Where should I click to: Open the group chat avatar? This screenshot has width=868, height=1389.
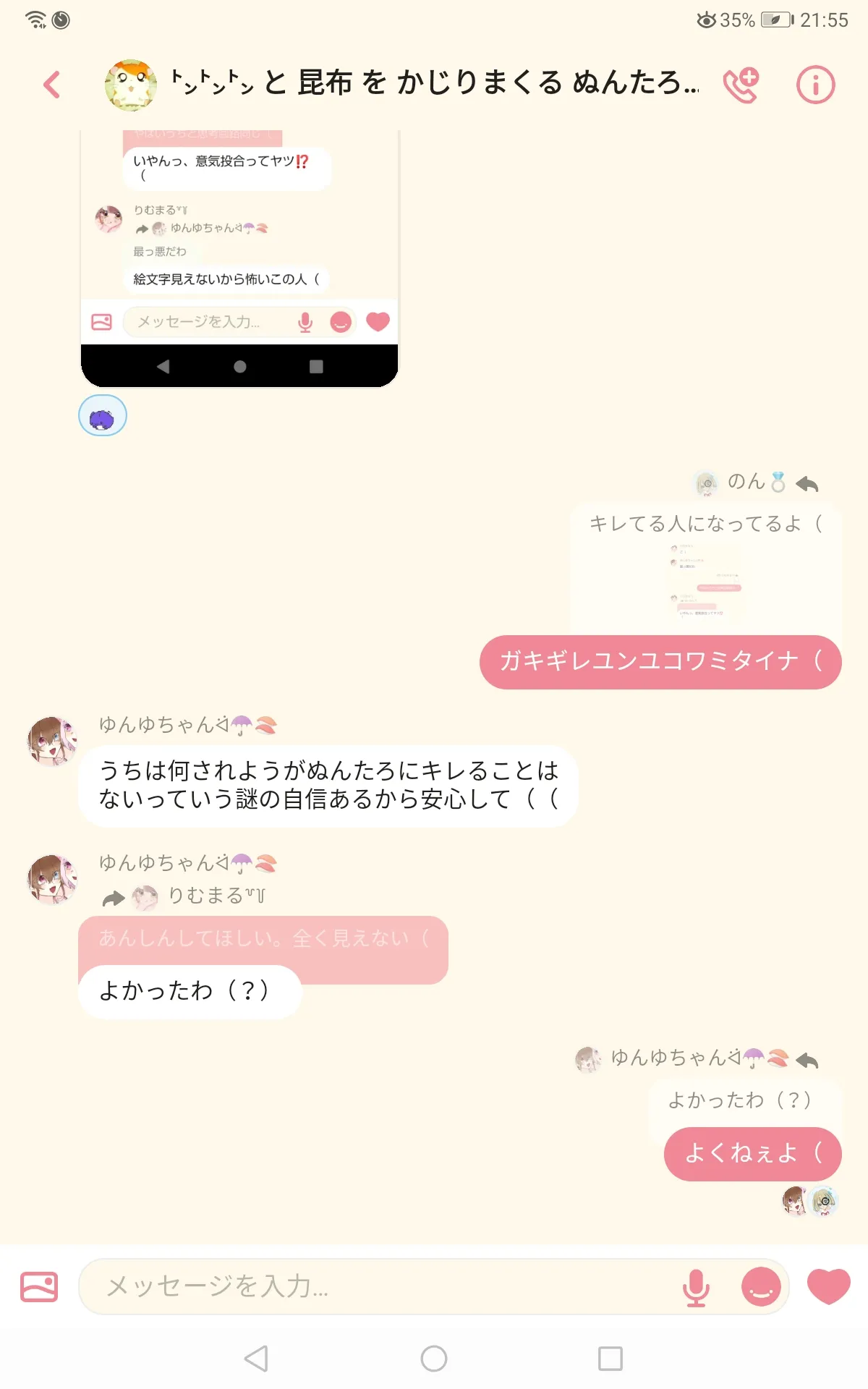point(131,85)
